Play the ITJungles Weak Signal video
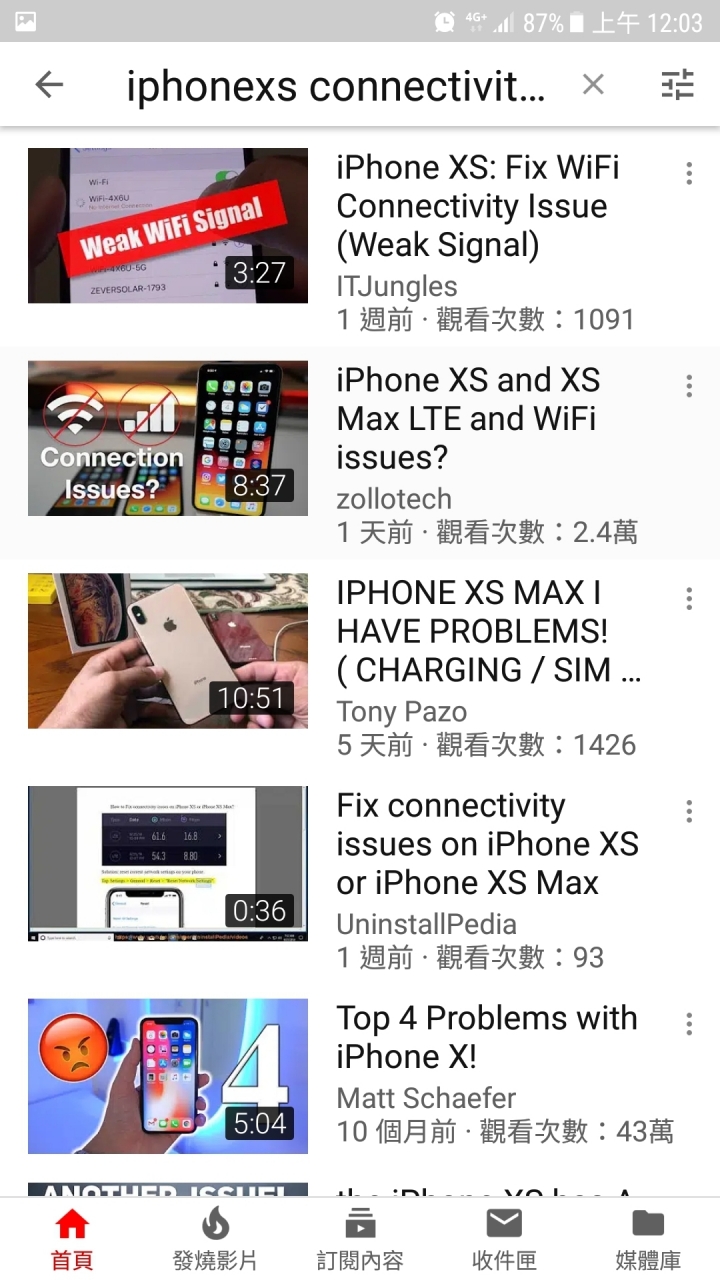The image size is (720, 1280). coord(168,226)
